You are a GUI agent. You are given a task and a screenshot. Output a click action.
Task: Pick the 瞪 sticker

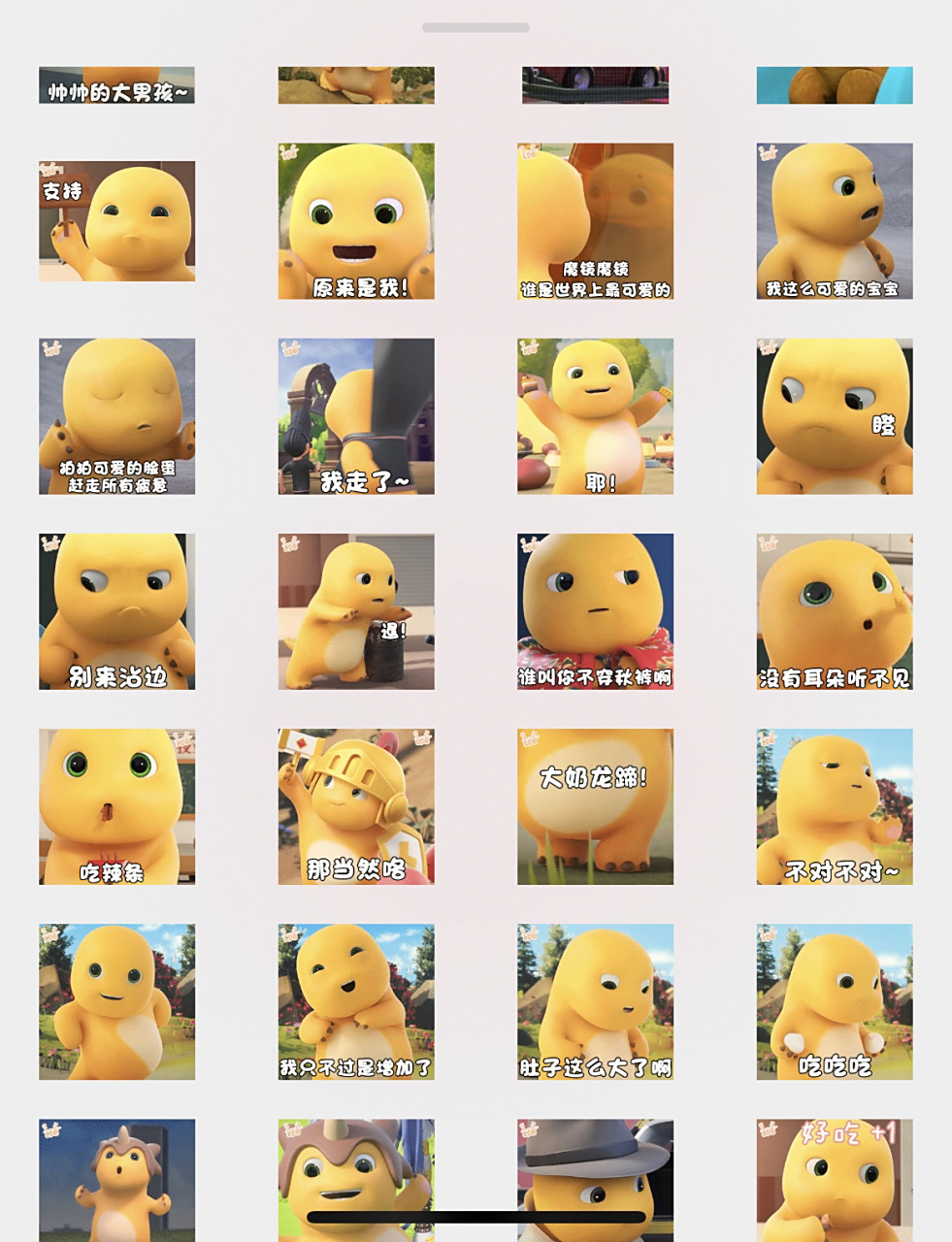(835, 416)
